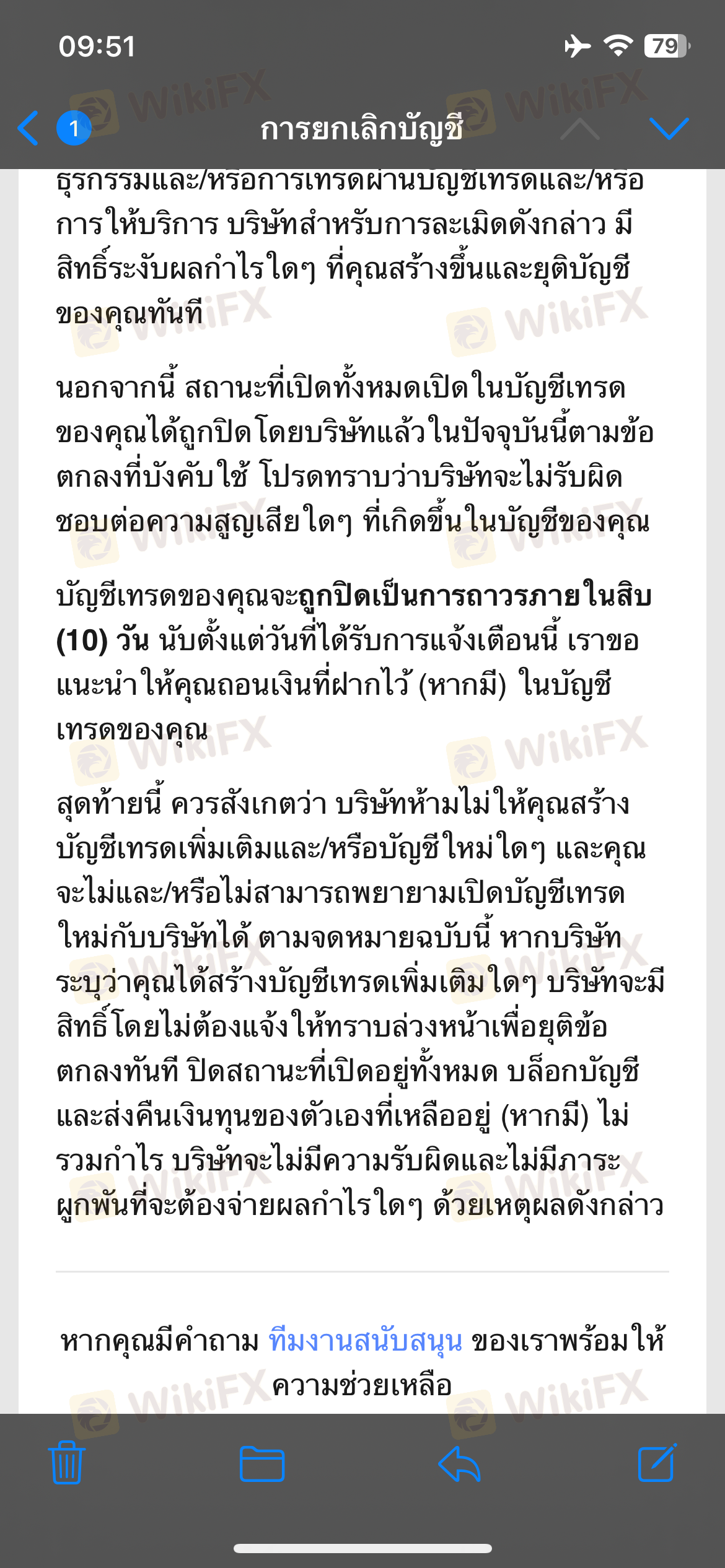
Task: Reply to this email
Action: pos(459,1464)
